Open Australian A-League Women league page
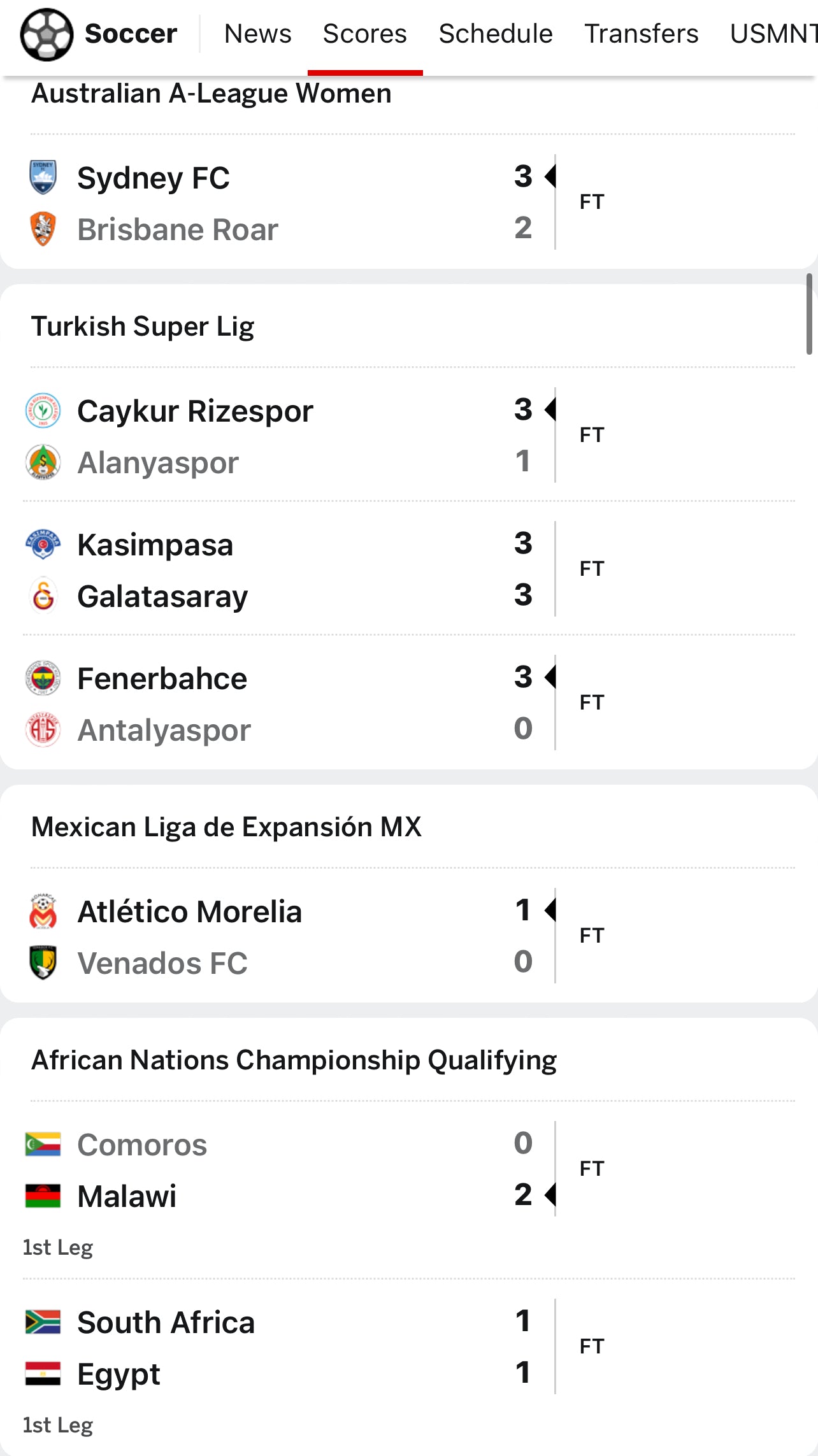The image size is (818, 1456). 212,94
